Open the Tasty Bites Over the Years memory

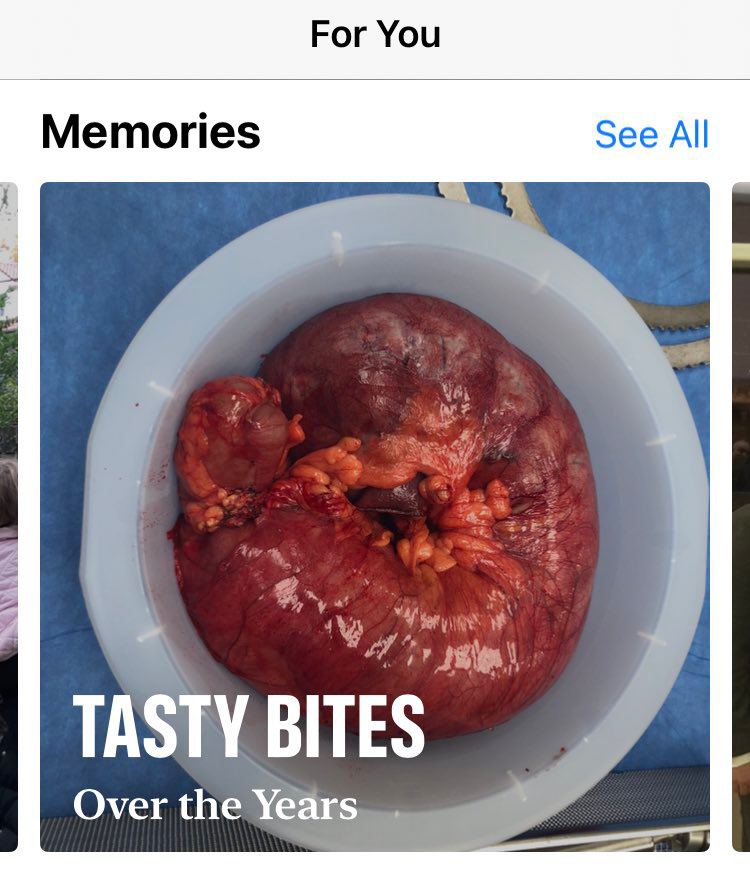375,515
